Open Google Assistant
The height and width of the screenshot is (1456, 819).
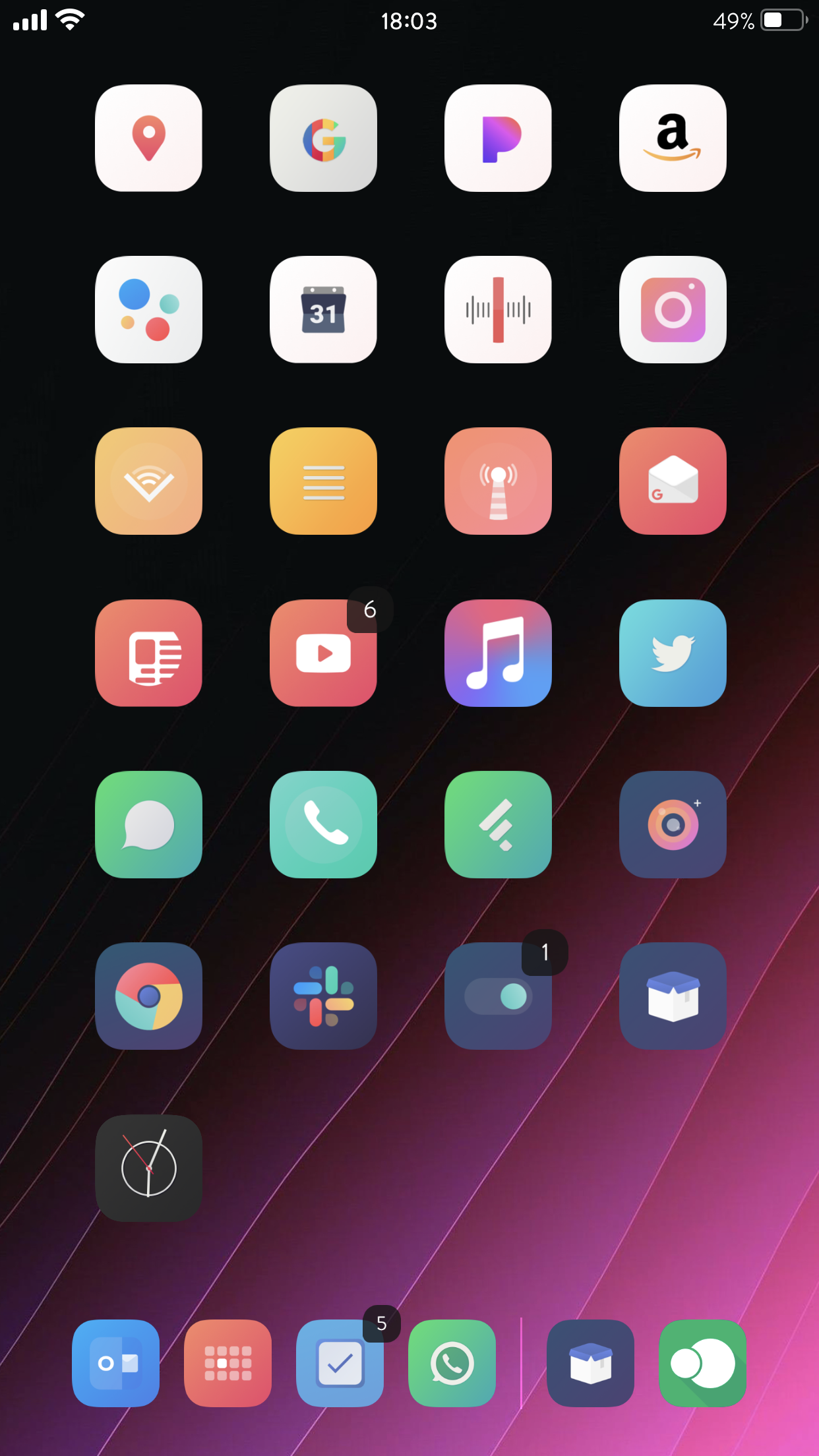point(148,309)
